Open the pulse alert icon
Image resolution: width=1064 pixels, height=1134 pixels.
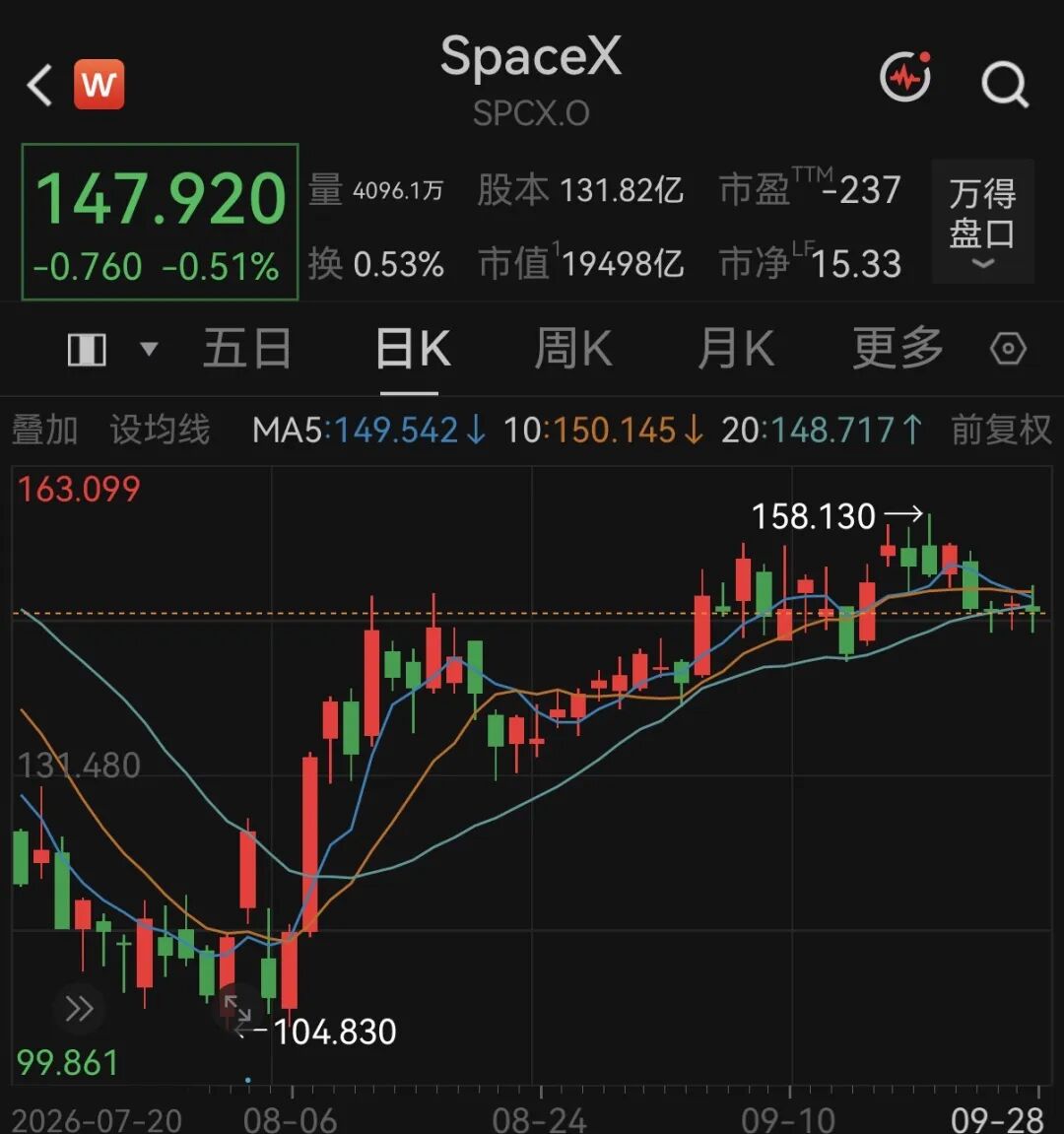pos(905,76)
